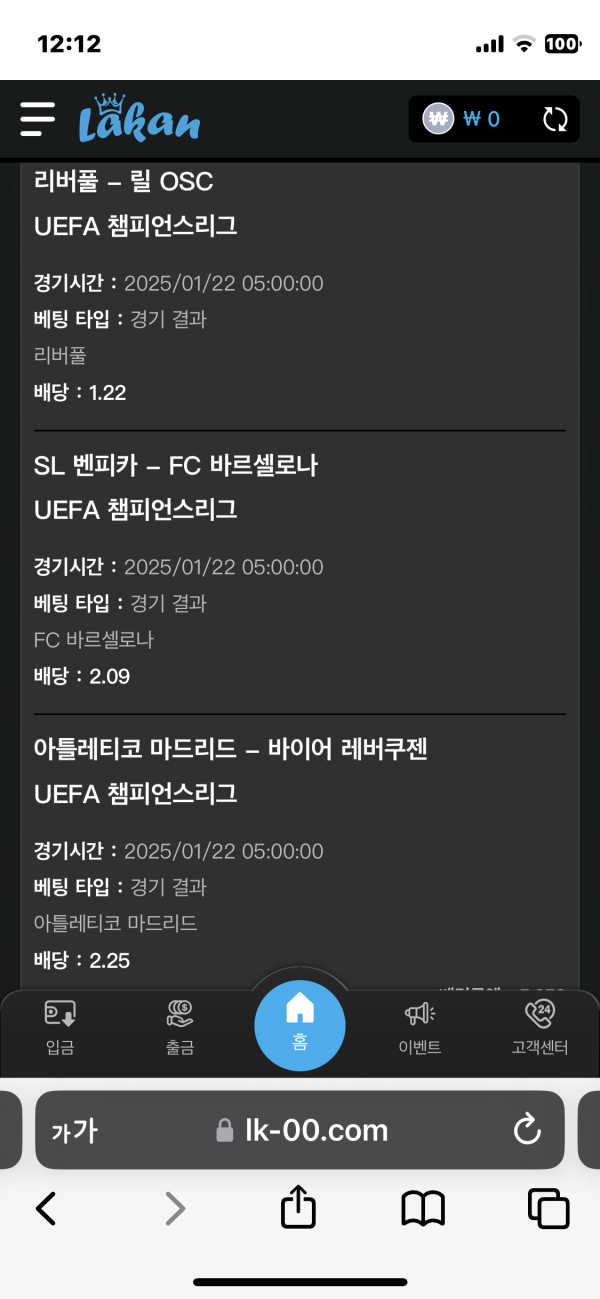This screenshot has height=1299, width=600.
Task: Open 고객센터 customer support
Action: click(539, 1028)
